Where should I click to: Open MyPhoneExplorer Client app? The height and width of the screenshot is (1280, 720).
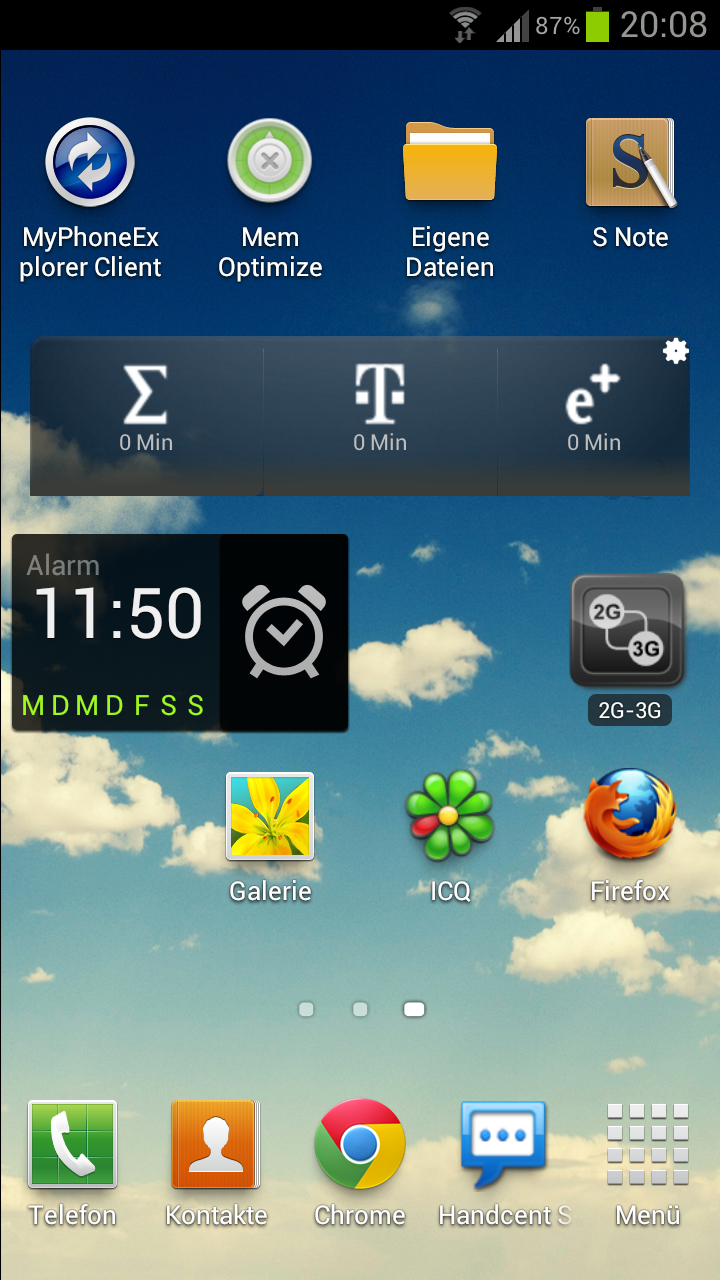(90, 200)
